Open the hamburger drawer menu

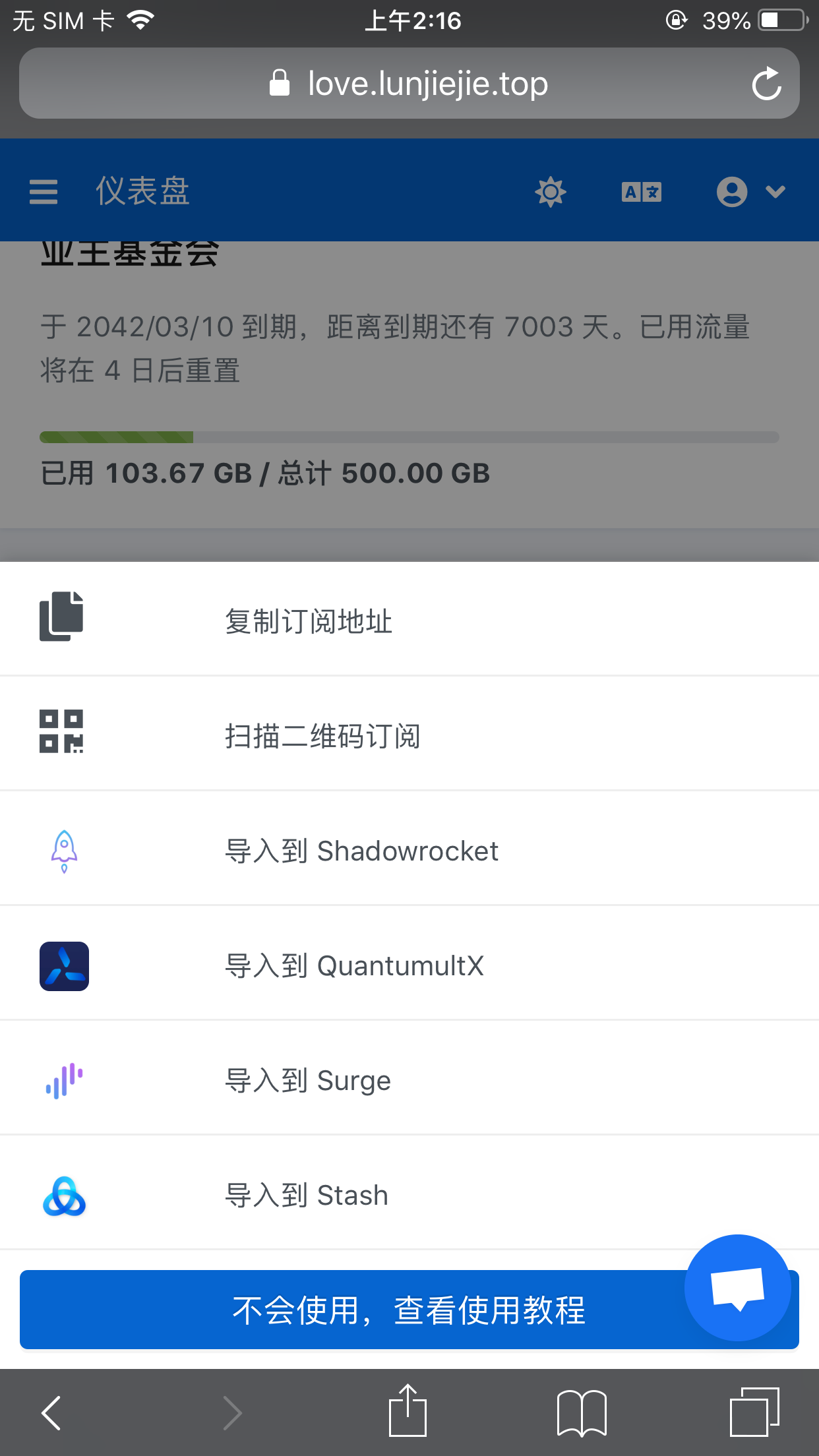click(44, 192)
